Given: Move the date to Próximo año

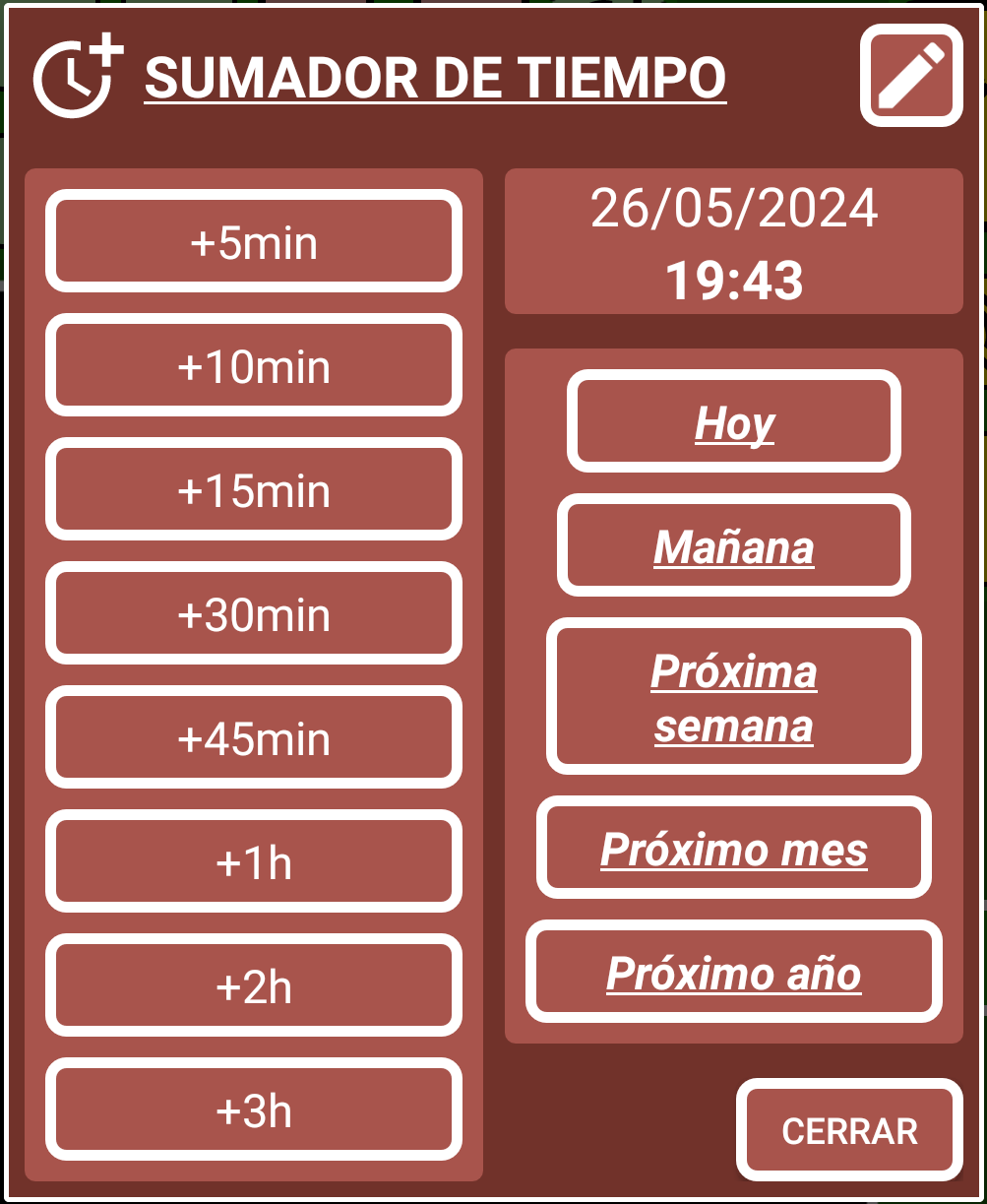Looking at the screenshot, I should coord(734,973).
